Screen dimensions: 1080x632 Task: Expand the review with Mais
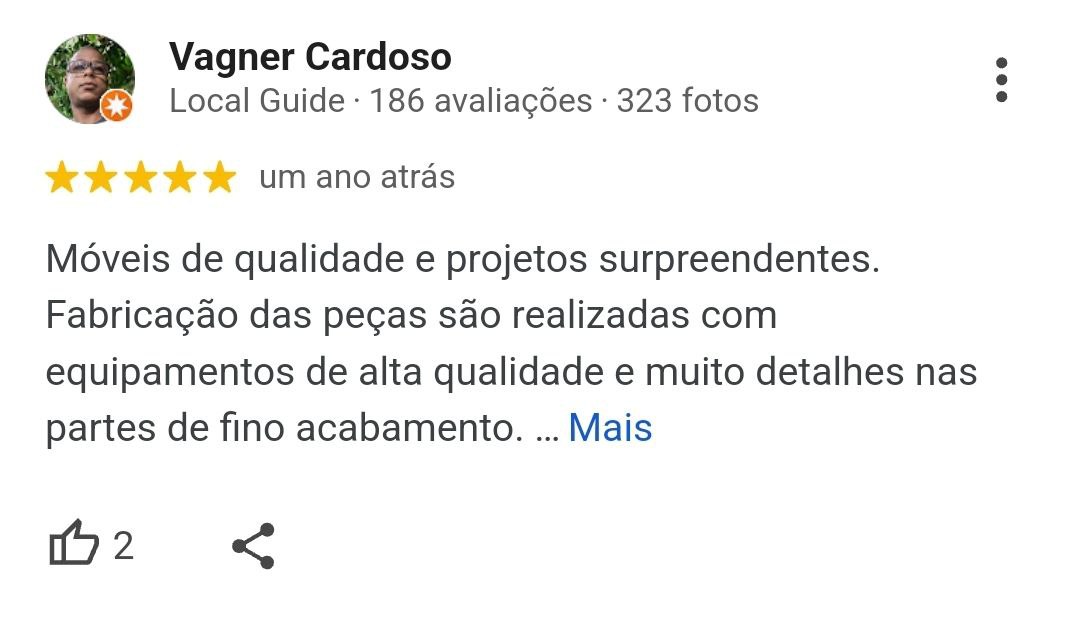(x=610, y=428)
